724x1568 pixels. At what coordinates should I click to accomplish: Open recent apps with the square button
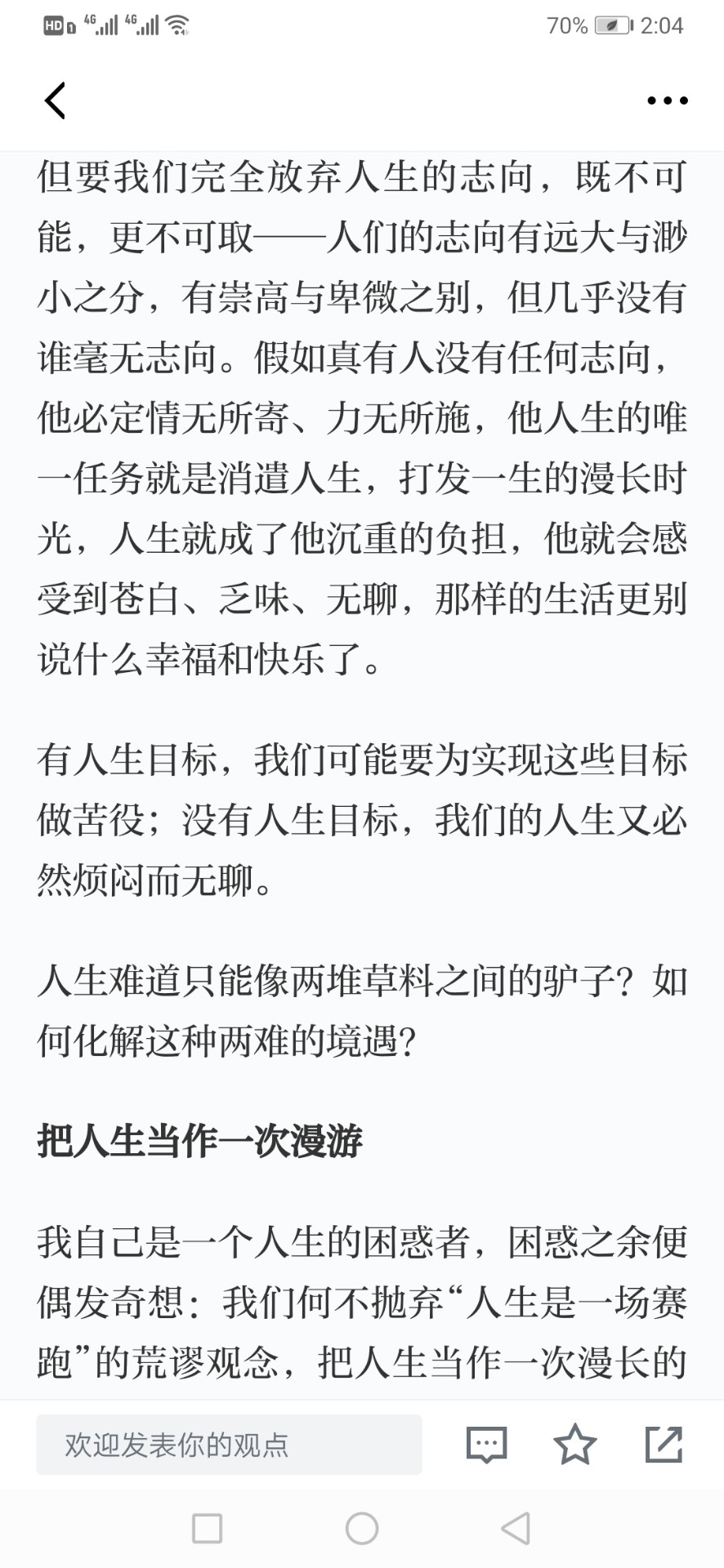pyautogui.click(x=207, y=1528)
